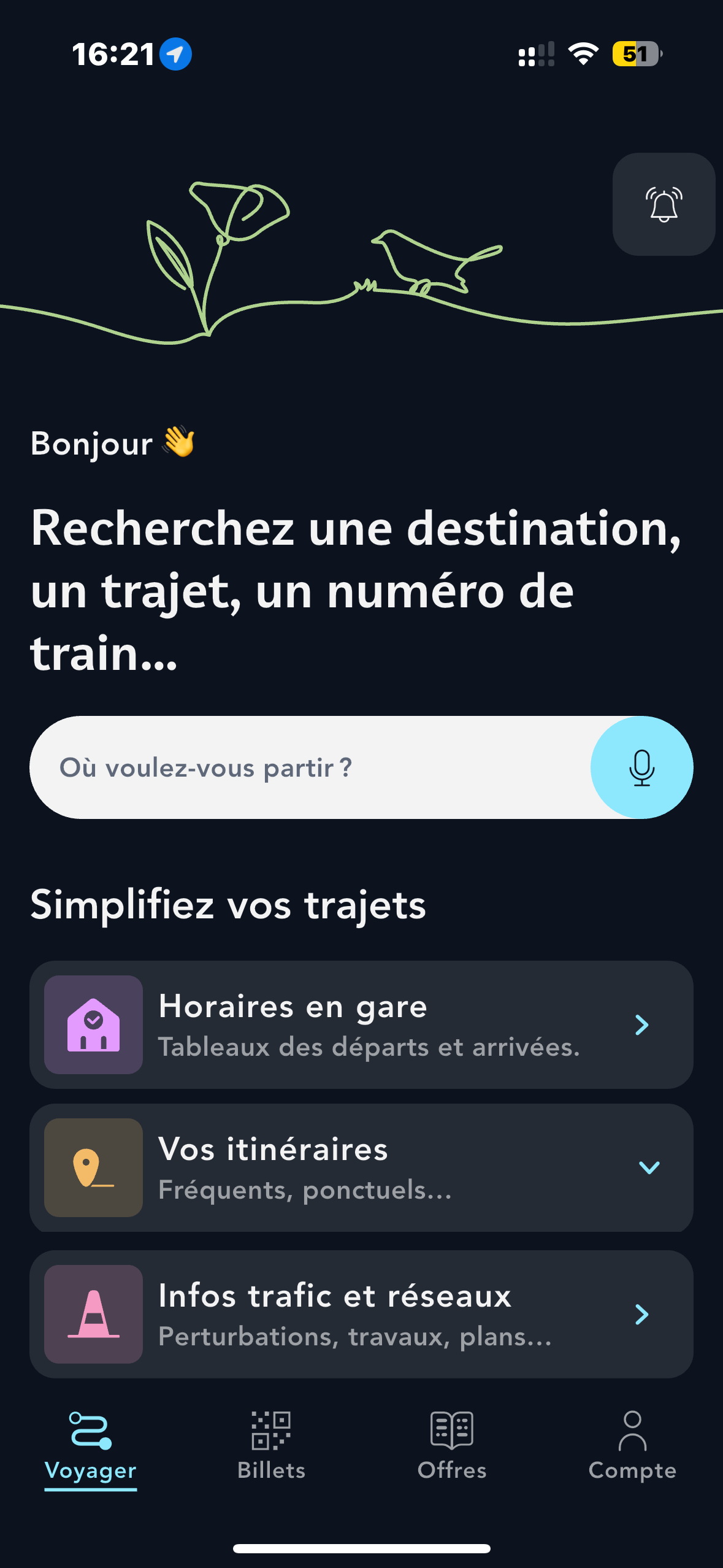The image size is (723, 1568).
Task: Tap the Offres open-book icon
Action: pyautogui.click(x=451, y=1432)
